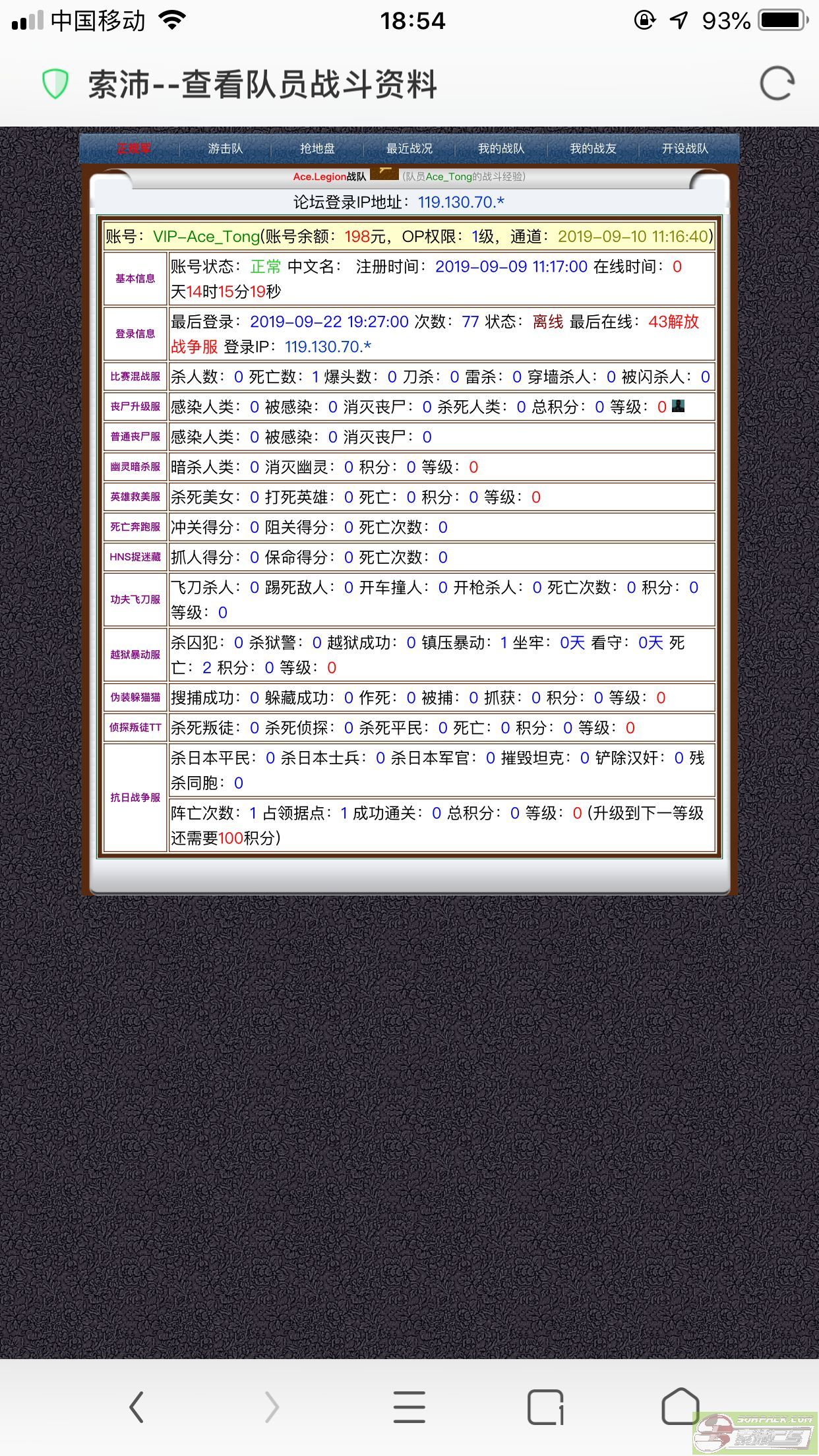This screenshot has height=1456, width=819.
Task: Open the 抢地盘 tab
Action: (x=317, y=148)
